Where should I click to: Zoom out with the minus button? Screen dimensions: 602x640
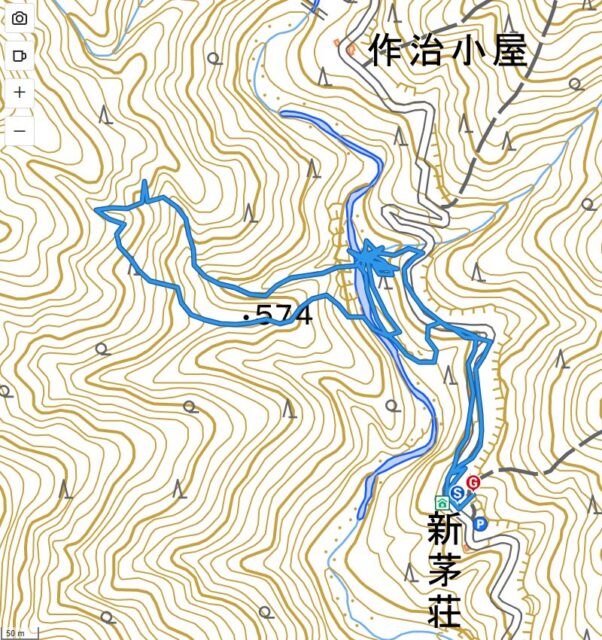click(x=19, y=129)
